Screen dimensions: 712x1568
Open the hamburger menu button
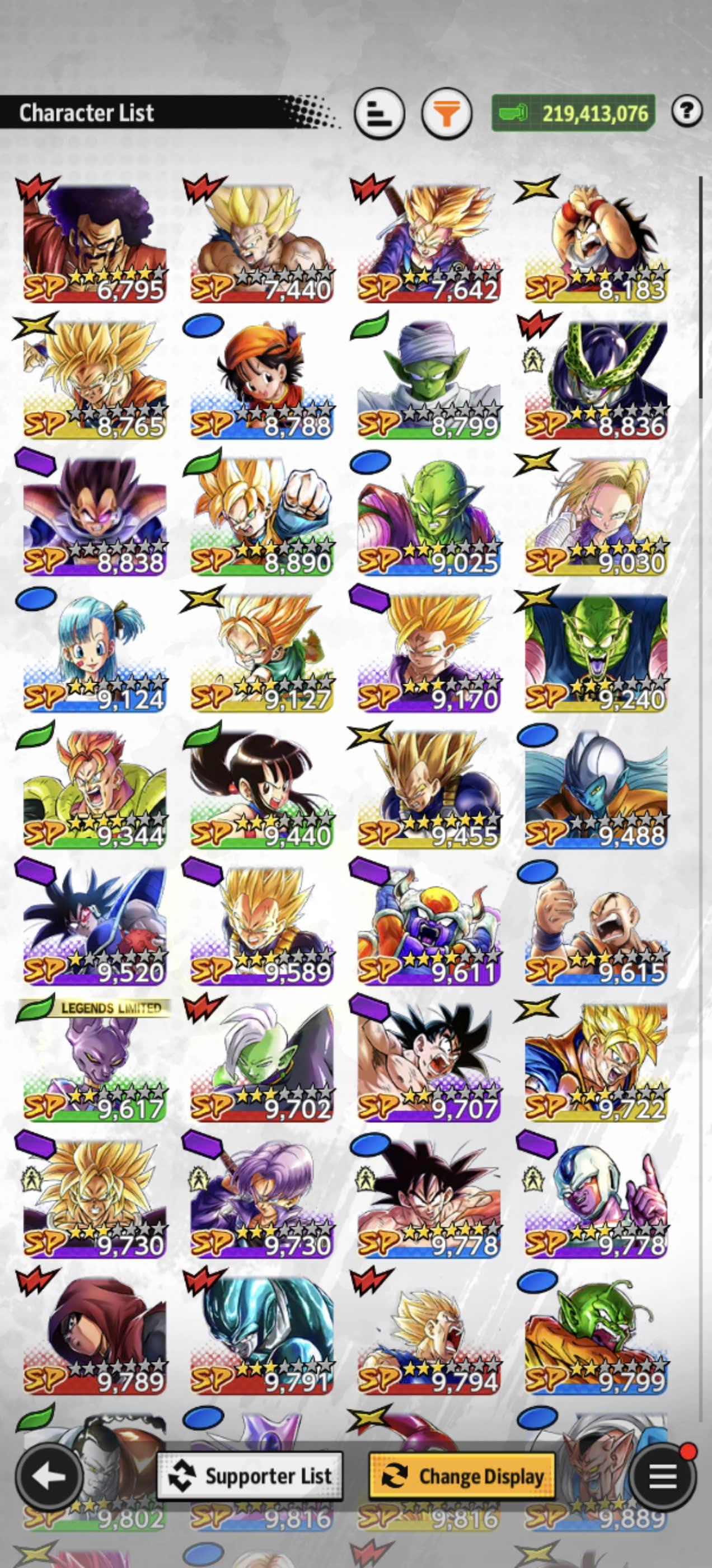pyautogui.click(x=663, y=1477)
